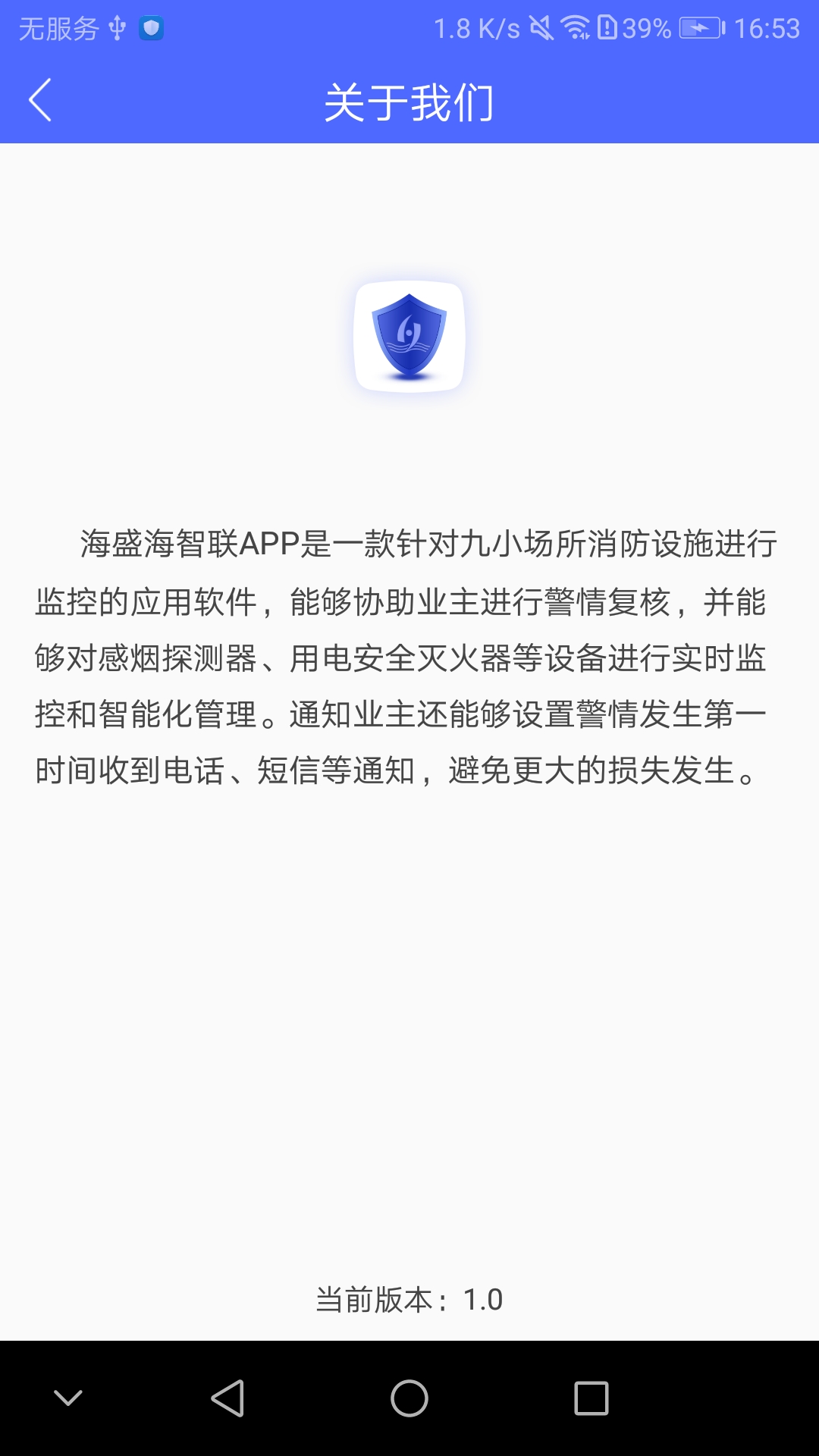Tap the system back button
The height and width of the screenshot is (1456, 819).
pyautogui.click(x=227, y=1398)
